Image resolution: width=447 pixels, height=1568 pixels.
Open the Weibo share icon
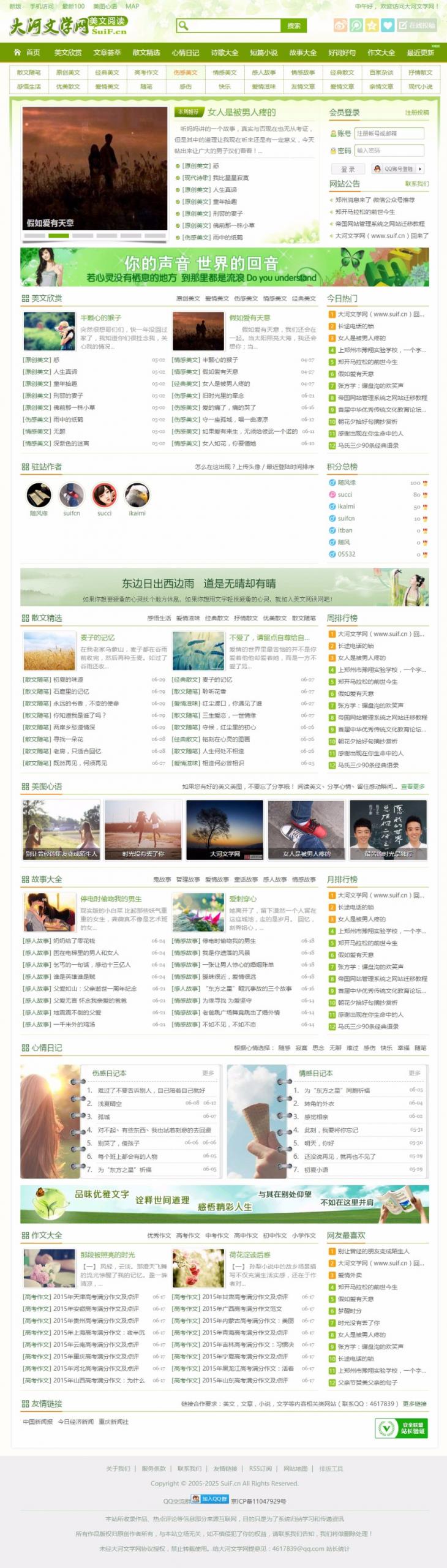pyautogui.click(x=340, y=25)
